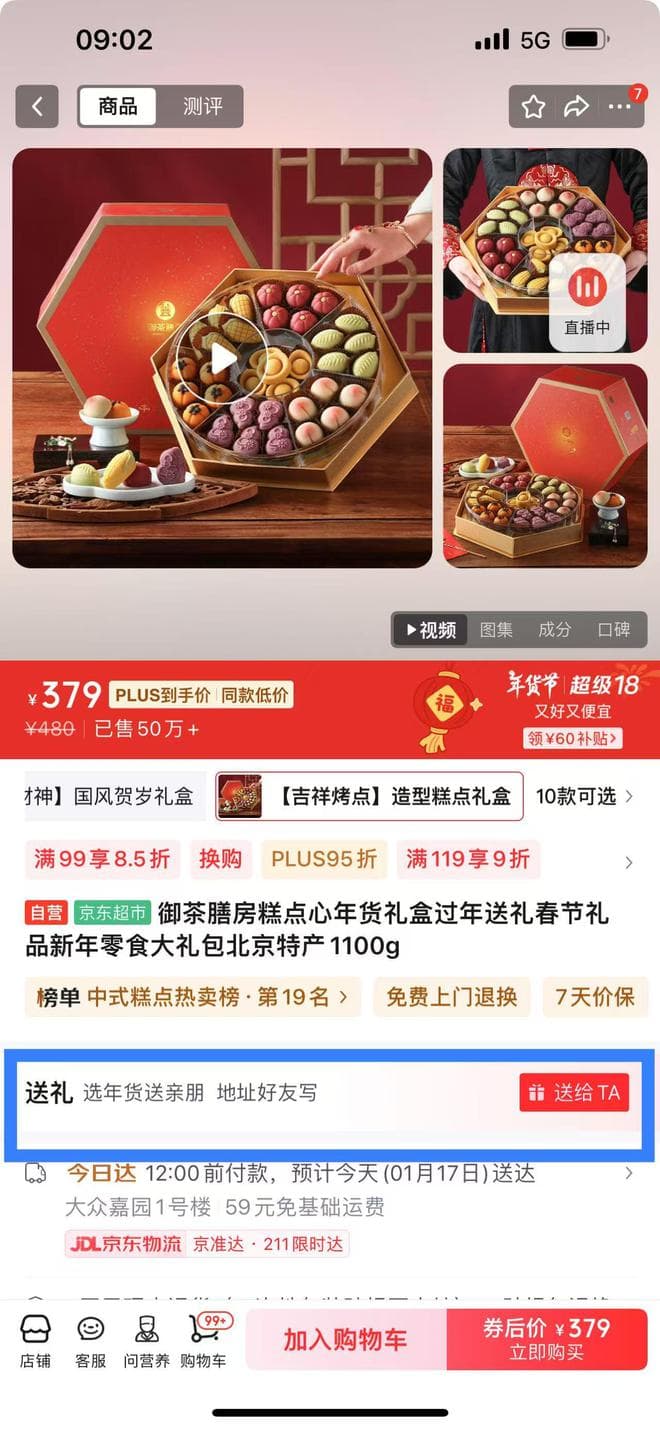Favorite this product with the star icon
Viewport: 660px width, 1429px height.
click(534, 107)
